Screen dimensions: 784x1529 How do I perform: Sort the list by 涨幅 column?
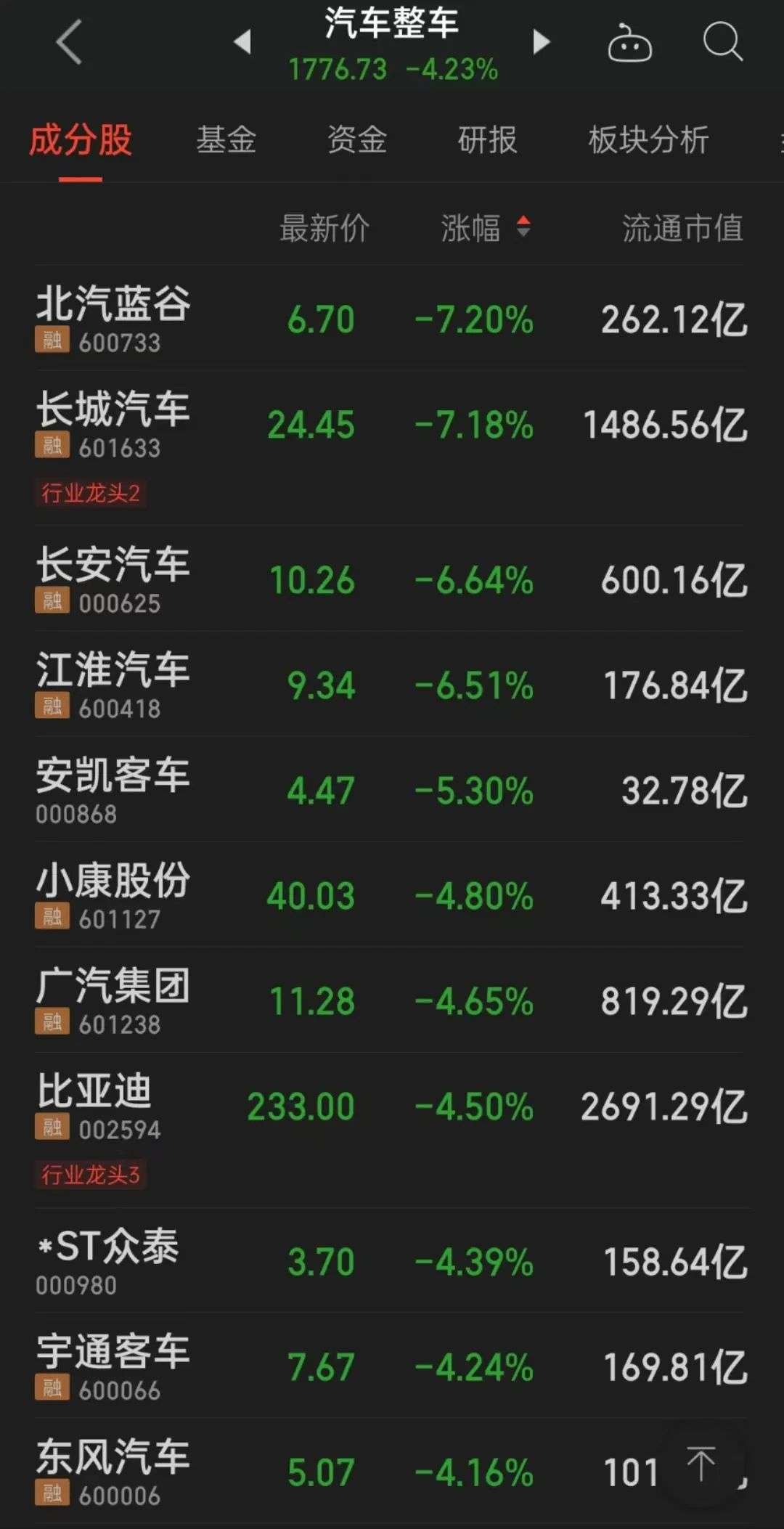coord(486,228)
